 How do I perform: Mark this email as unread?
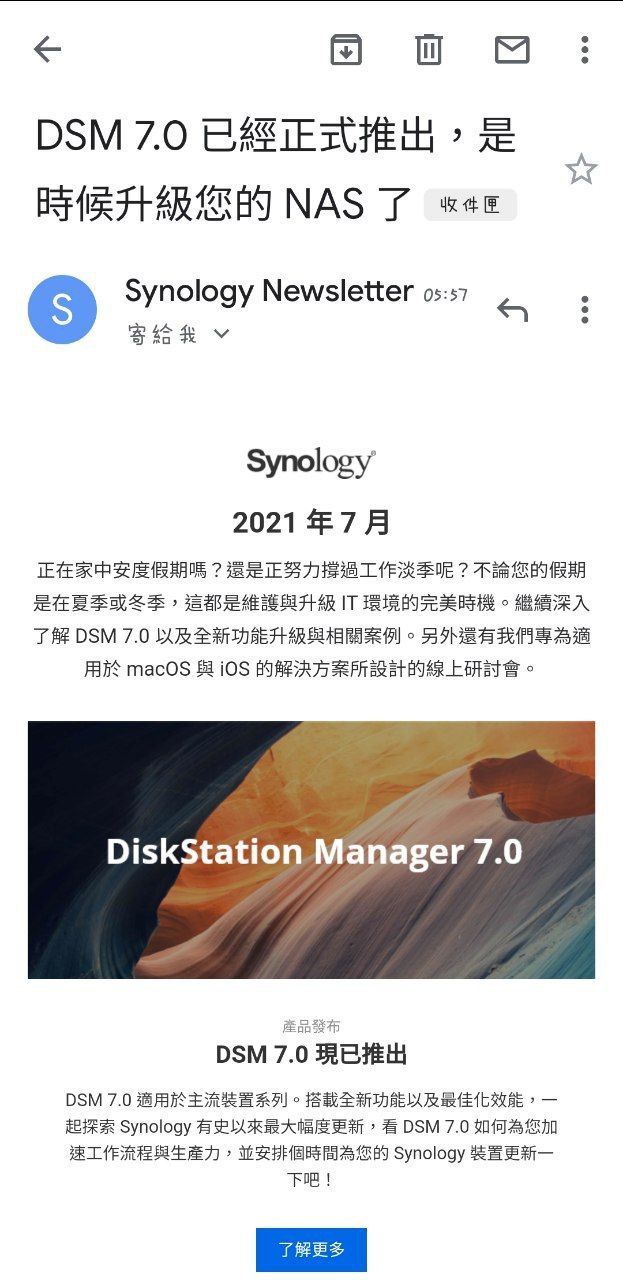[x=512, y=49]
